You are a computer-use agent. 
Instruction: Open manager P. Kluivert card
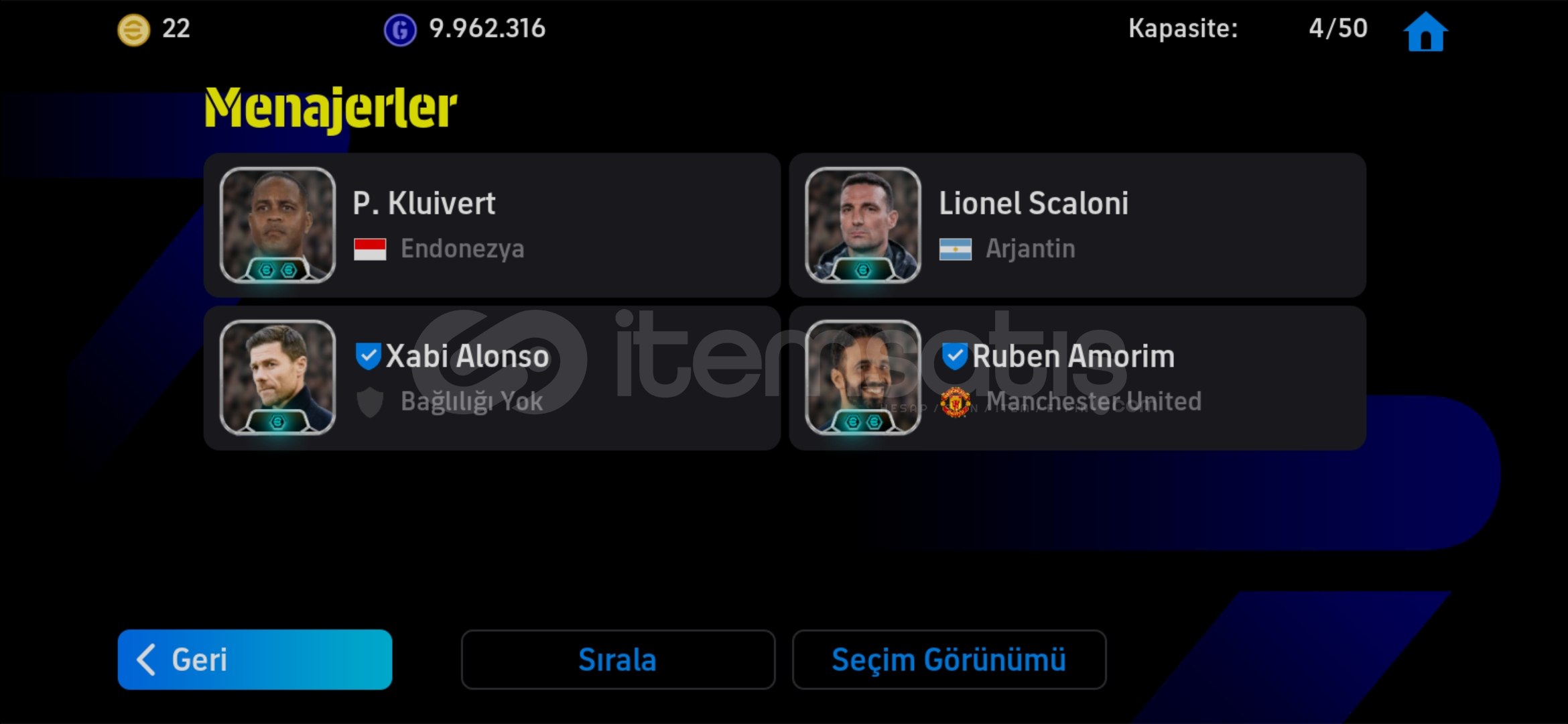pyautogui.click(x=492, y=225)
